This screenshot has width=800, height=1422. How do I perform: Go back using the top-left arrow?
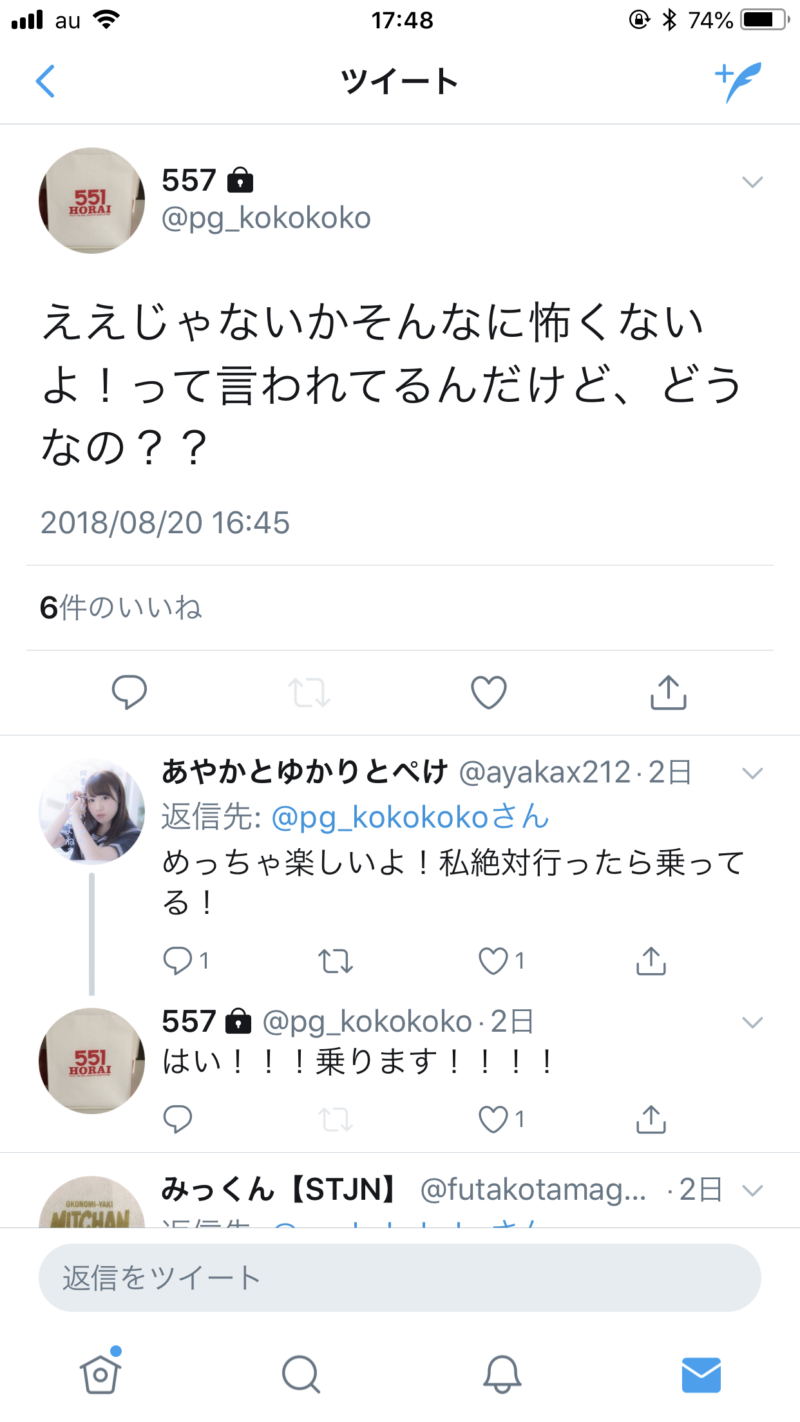[x=45, y=81]
